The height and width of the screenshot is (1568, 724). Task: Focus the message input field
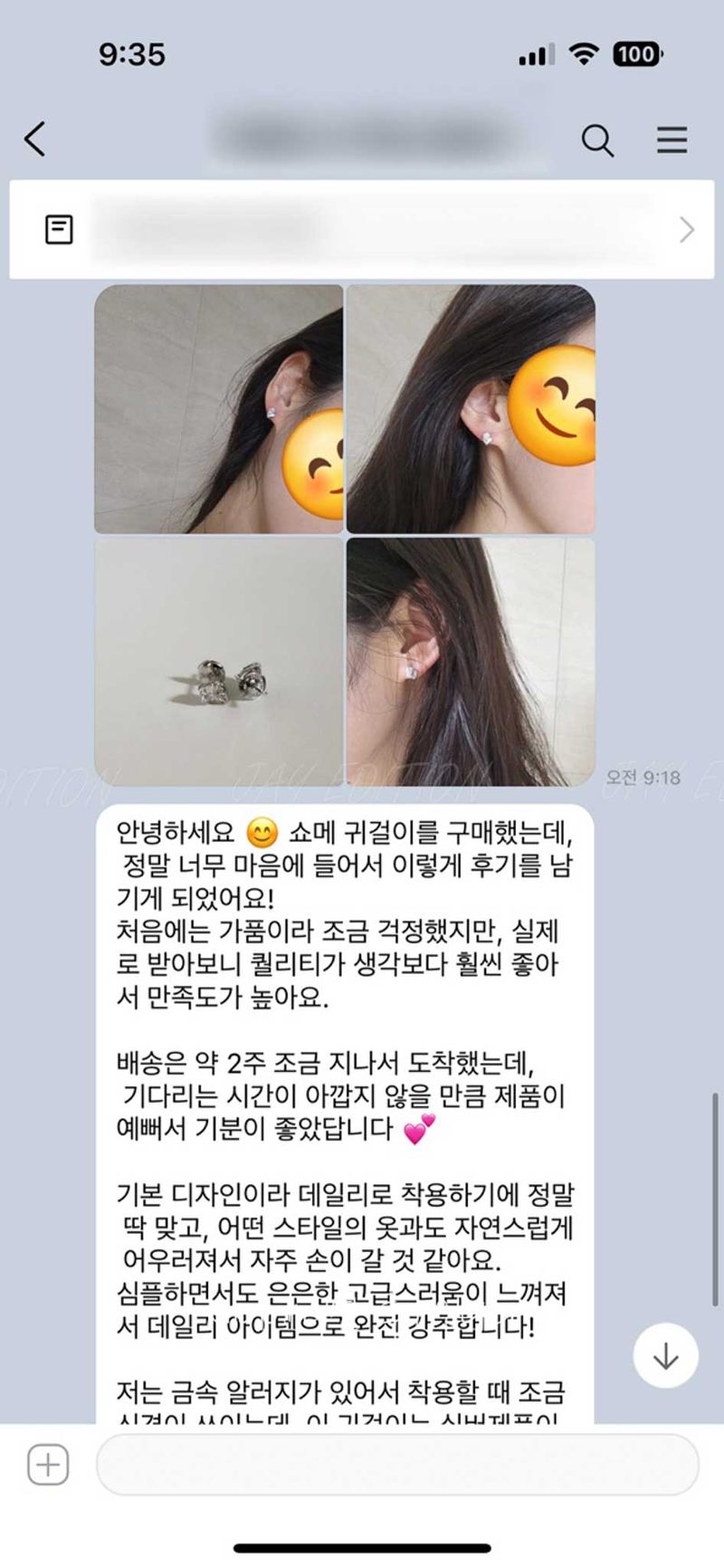click(x=396, y=1465)
